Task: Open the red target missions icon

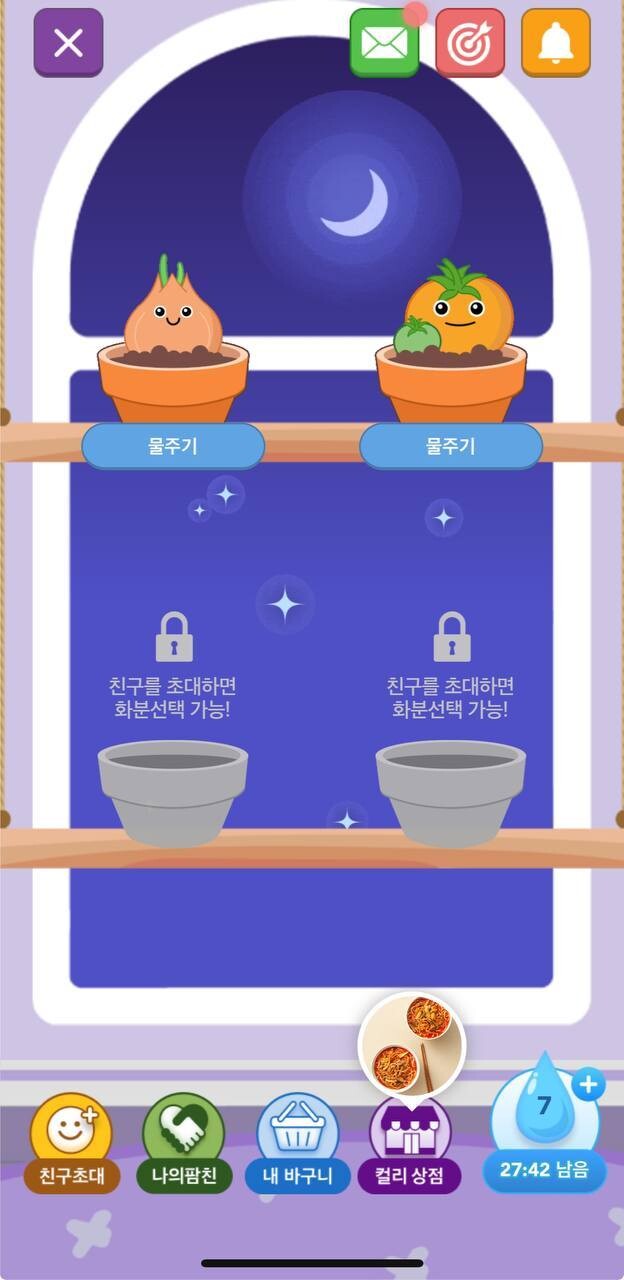Action: (x=470, y=43)
